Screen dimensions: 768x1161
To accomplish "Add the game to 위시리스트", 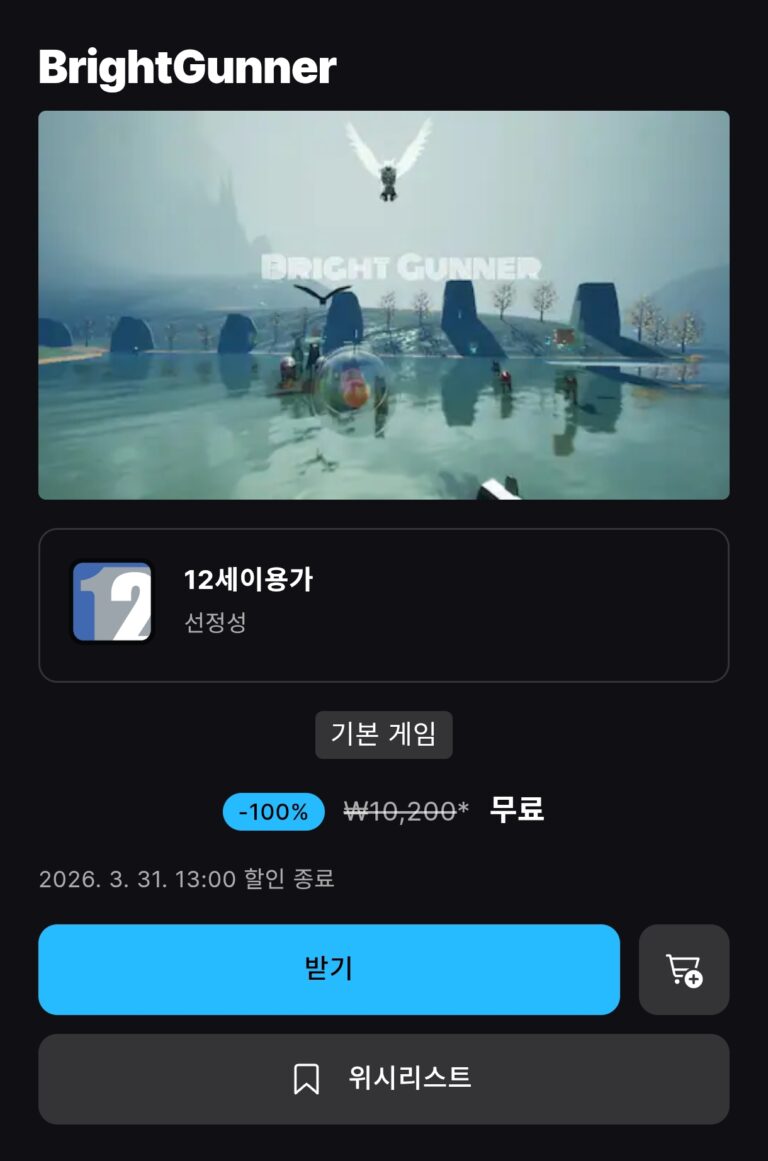I will (x=383, y=1078).
